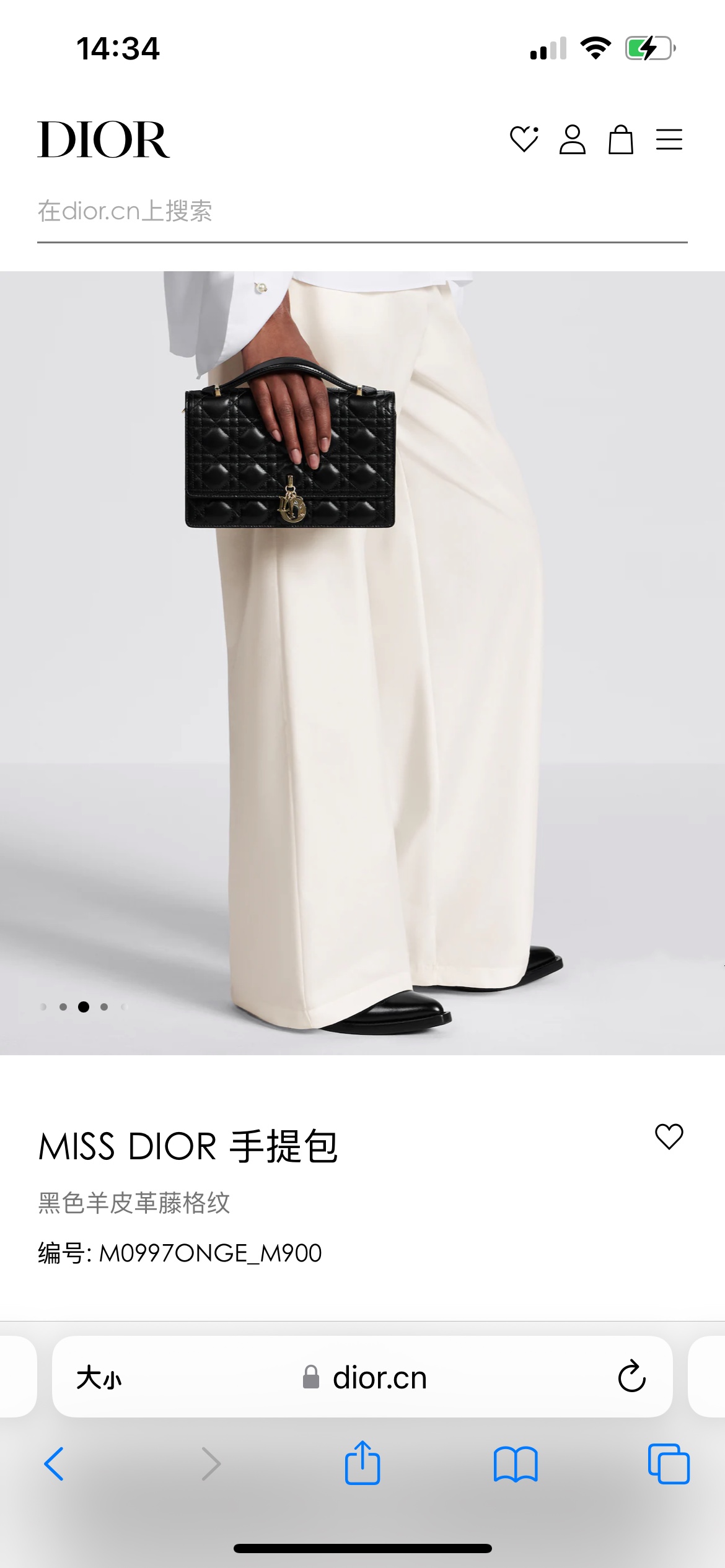This screenshot has width=725, height=1568.
Task: Go back to the previous page
Action: point(55,1464)
